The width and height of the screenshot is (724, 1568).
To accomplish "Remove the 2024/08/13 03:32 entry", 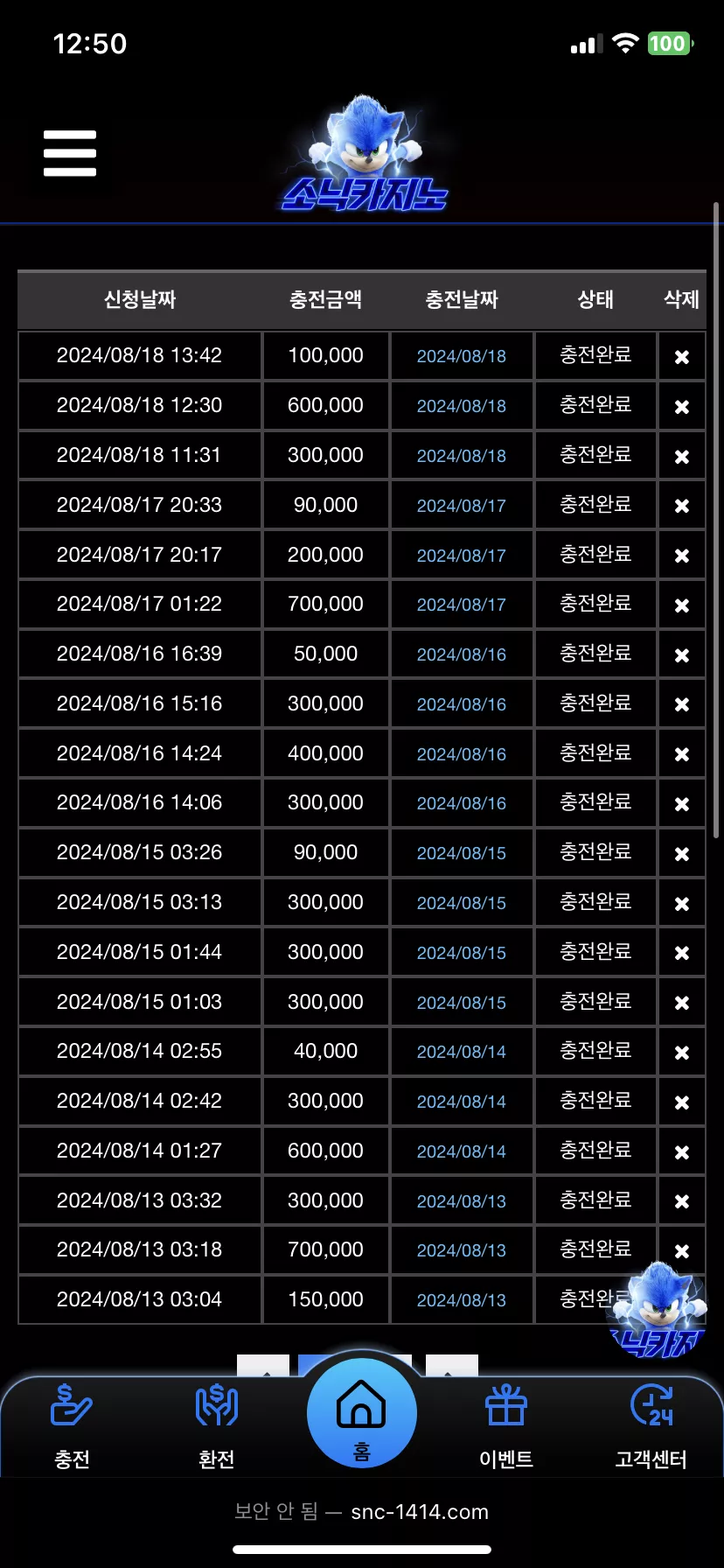I will tap(682, 1201).
